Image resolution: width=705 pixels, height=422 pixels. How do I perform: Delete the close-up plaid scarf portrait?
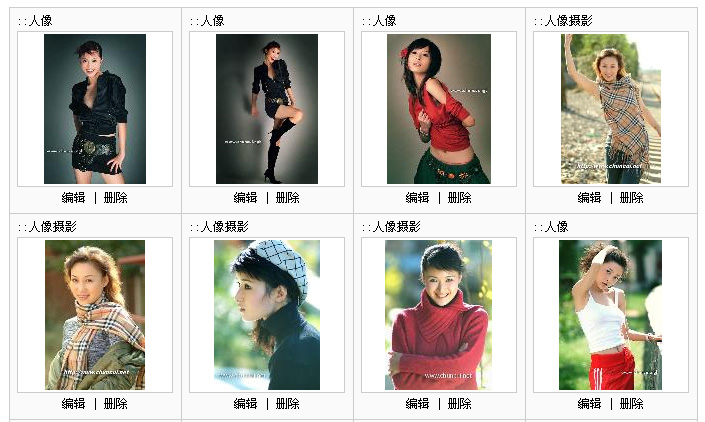(115, 404)
